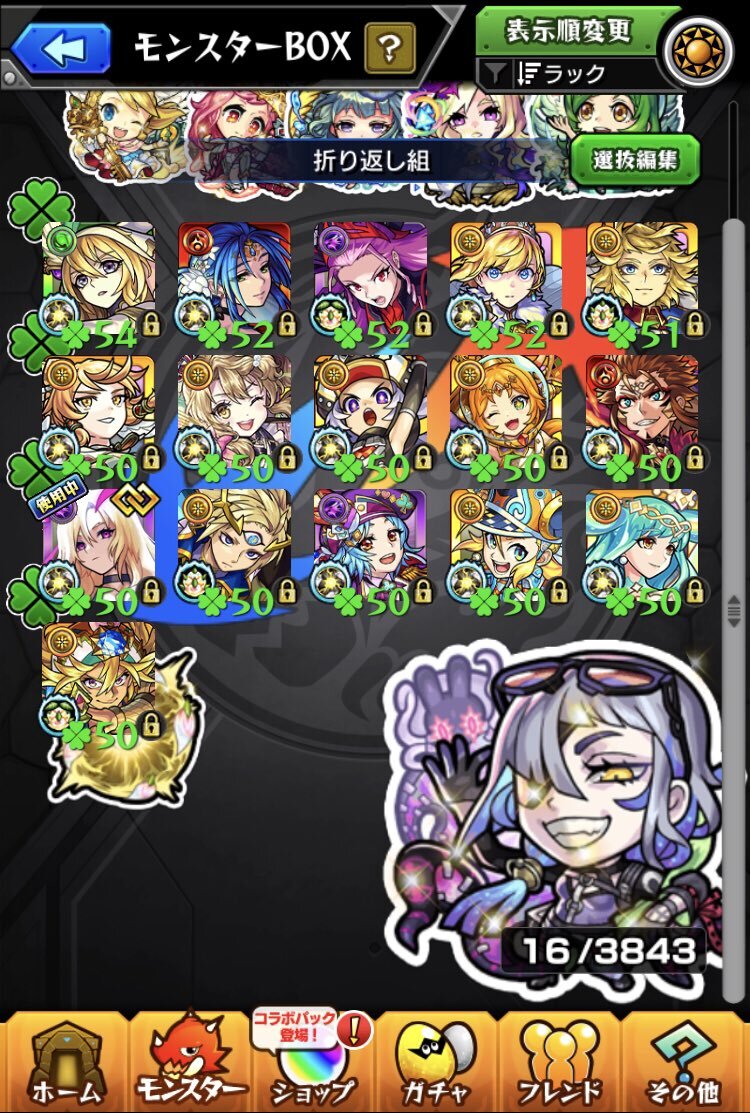
Task: Select the blue-haired monster with luck 52
Action: coord(235,280)
